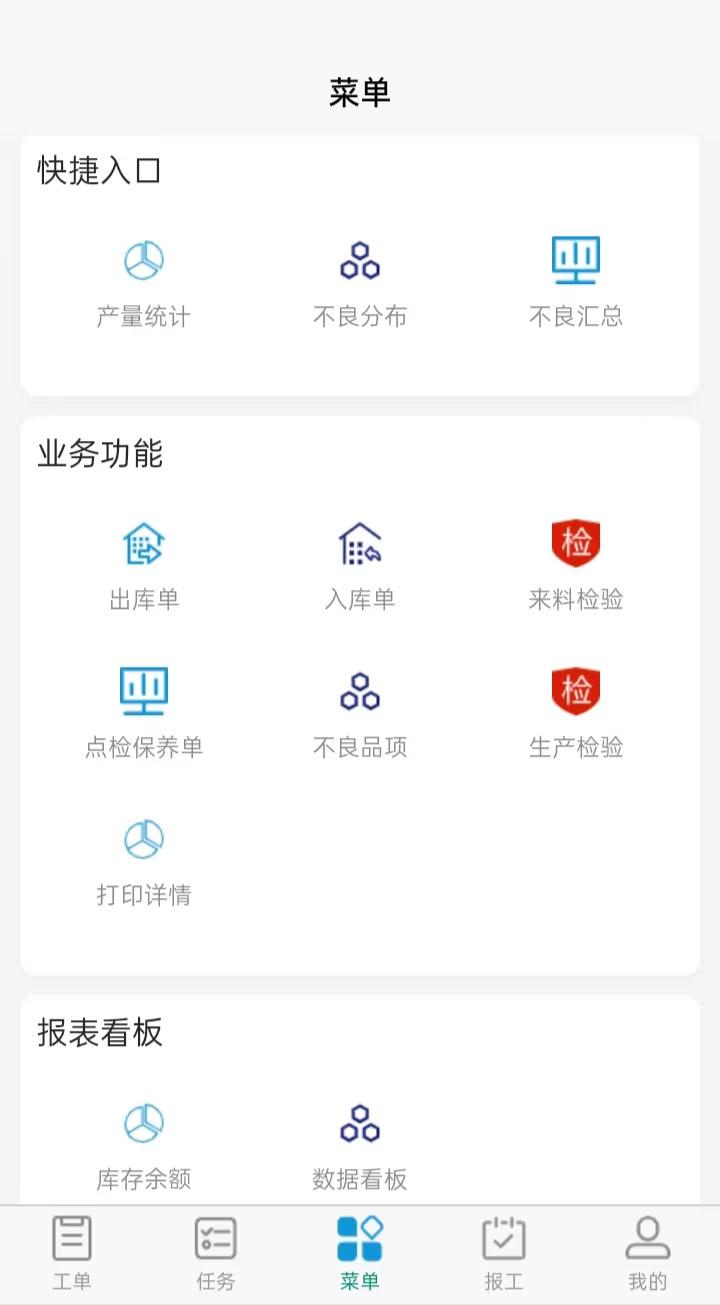Image resolution: width=720 pixels, height=1305 pixels.
Task: Select the 菜单 tab
Action: (x=360, y=1254)
